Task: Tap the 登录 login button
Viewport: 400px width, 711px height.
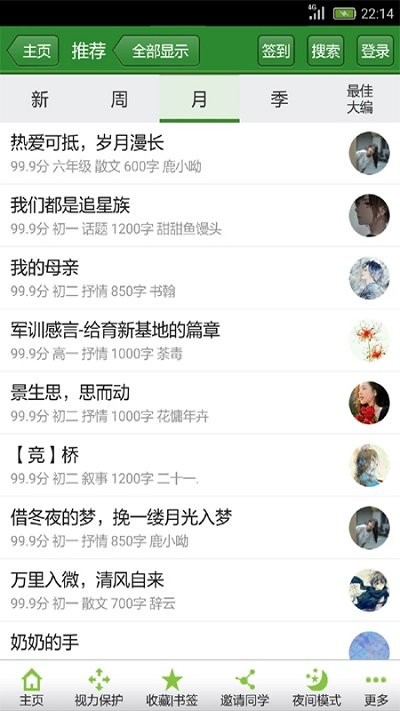Action: click(x=375, y=51)
